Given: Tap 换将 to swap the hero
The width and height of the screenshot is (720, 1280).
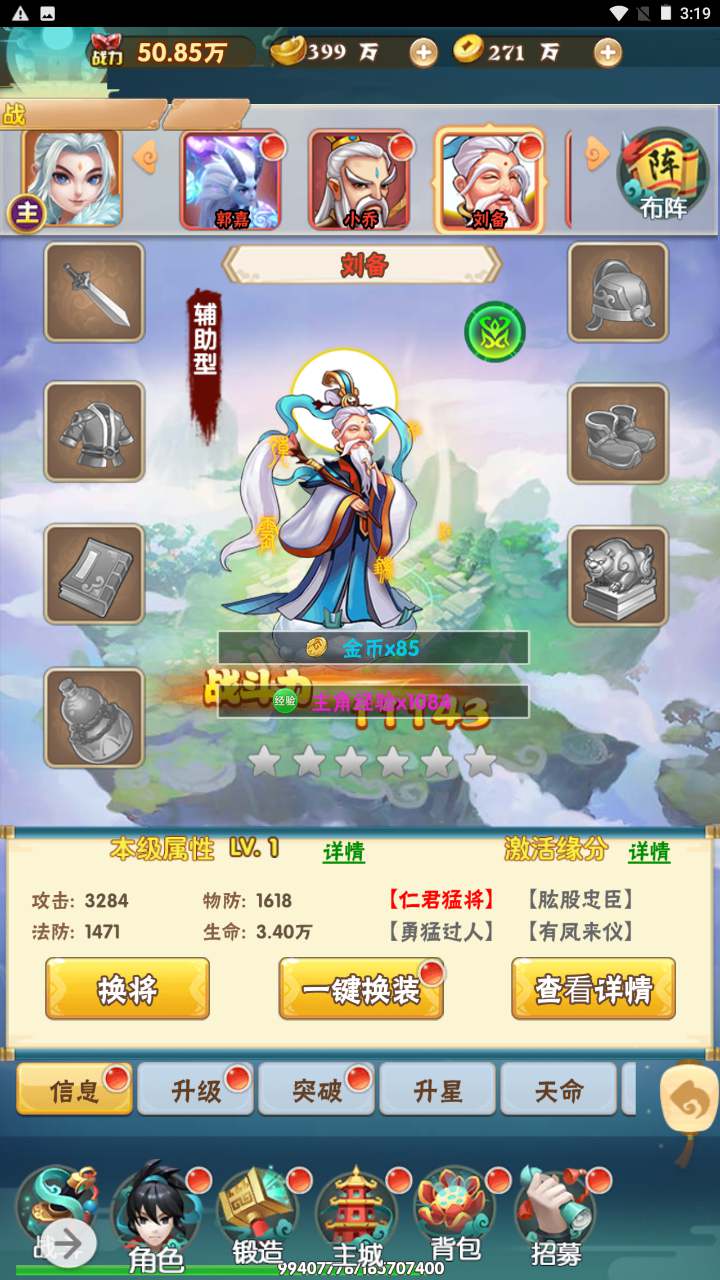Looking at the screenshot, I should click(x=127, y=989).
